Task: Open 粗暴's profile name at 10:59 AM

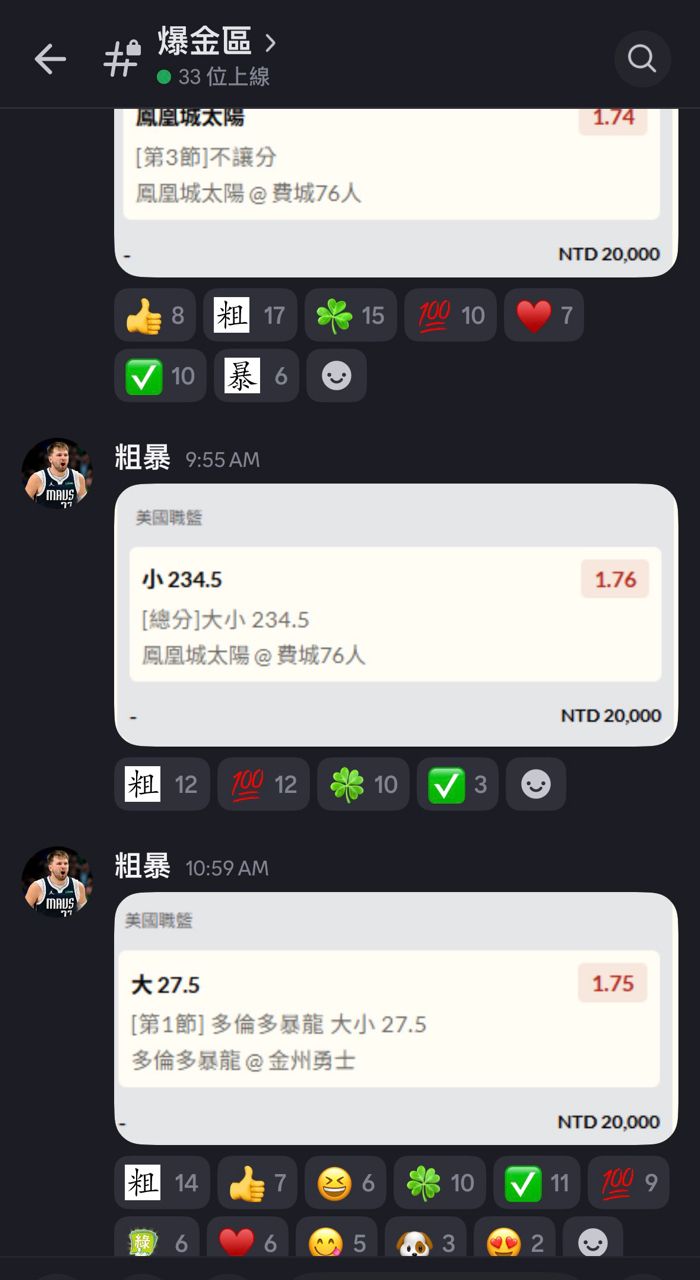Action: click(x=142, y=866)
